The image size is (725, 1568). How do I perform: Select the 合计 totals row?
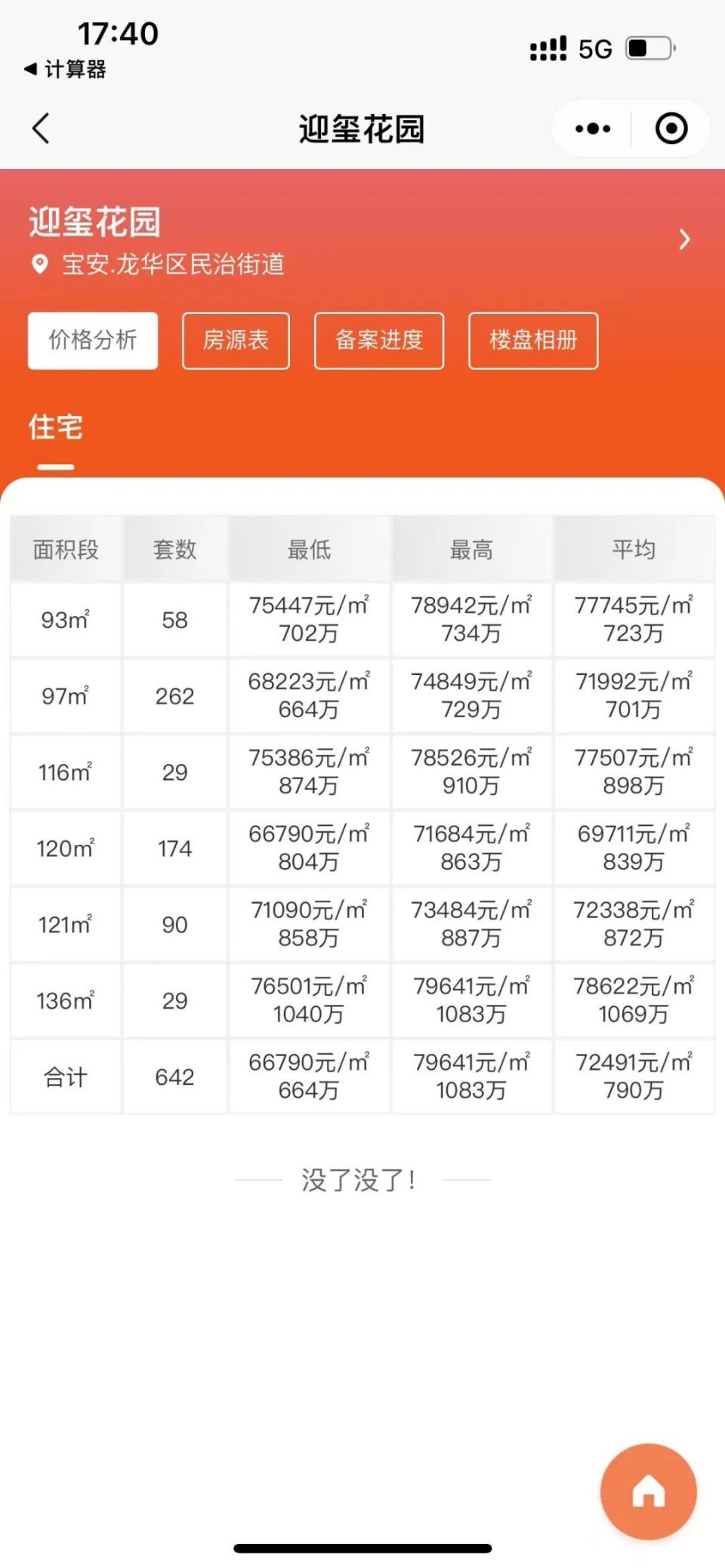pyautogui.click(x=64, y=1077)
